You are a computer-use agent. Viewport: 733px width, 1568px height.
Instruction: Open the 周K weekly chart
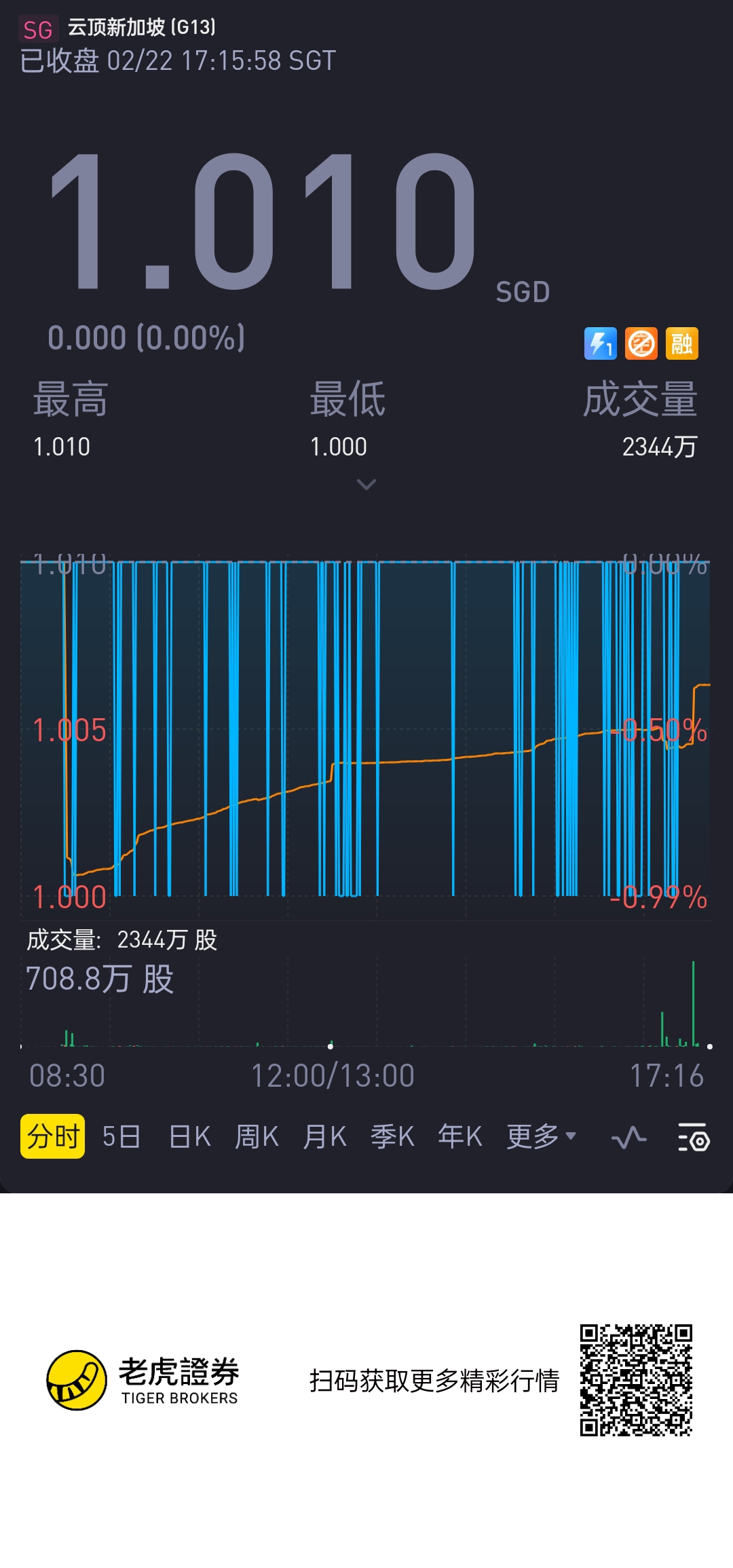(257, 1136)
